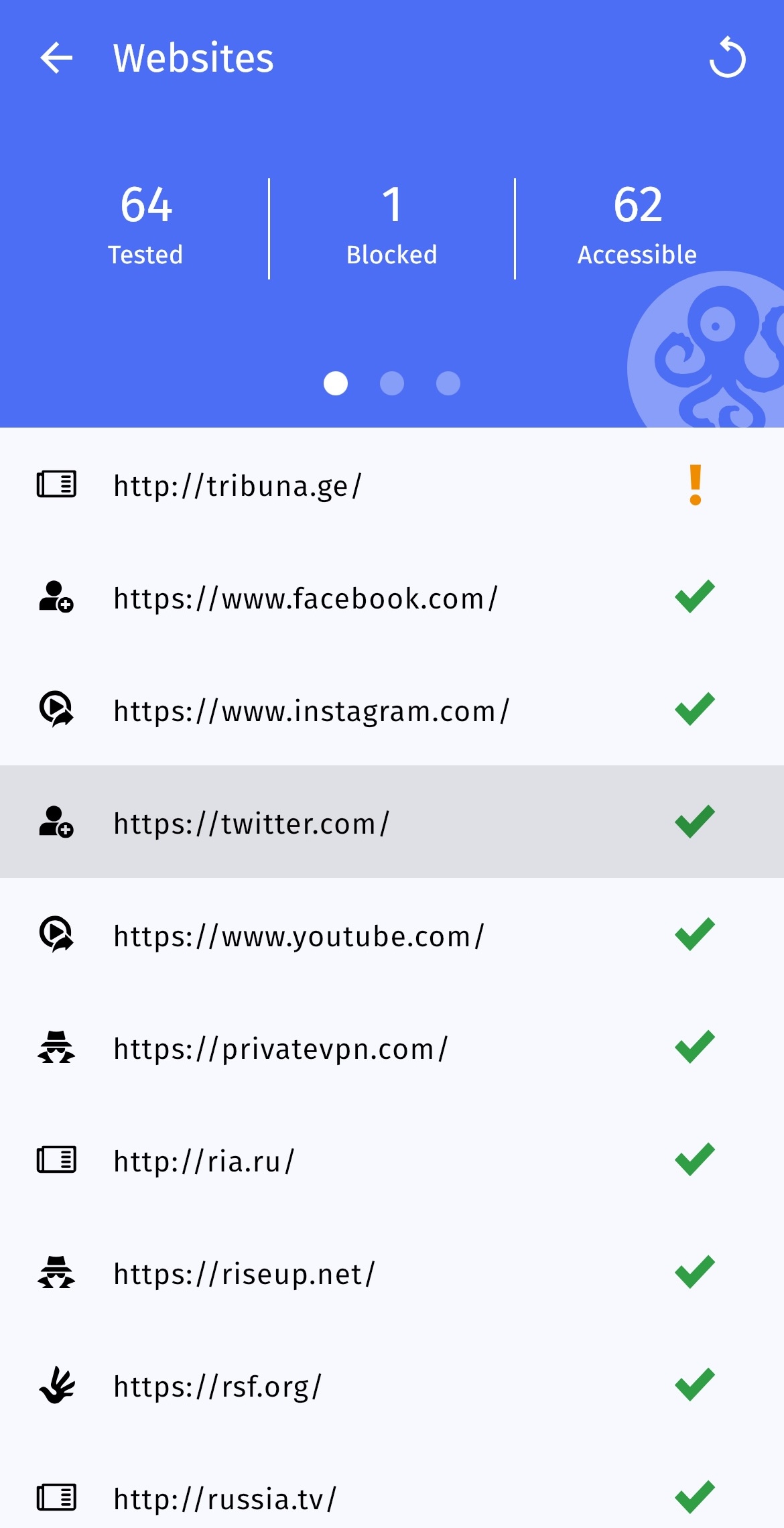View the rsf.org test details

click(x=392, y=1386)
